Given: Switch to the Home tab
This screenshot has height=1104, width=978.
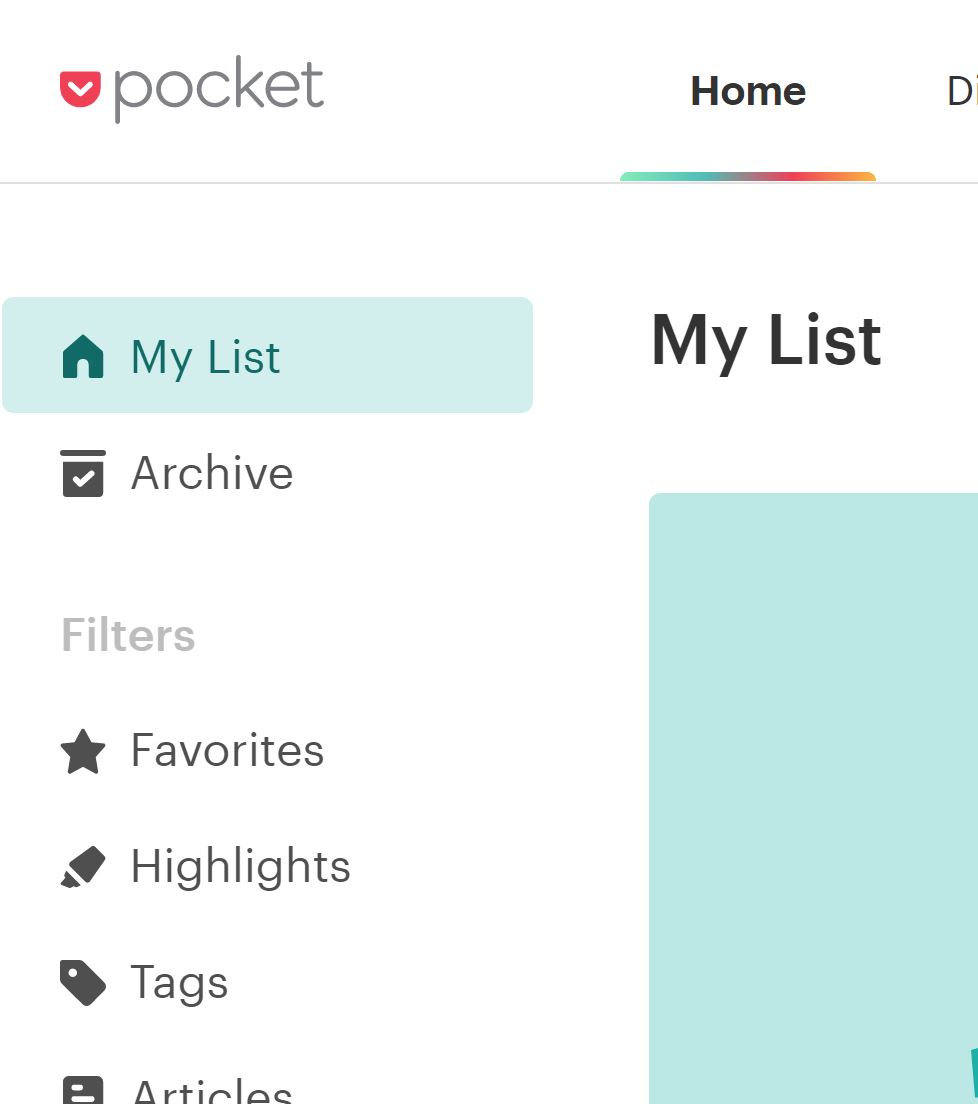Looking at the screenshot, I should coord(747,92).
